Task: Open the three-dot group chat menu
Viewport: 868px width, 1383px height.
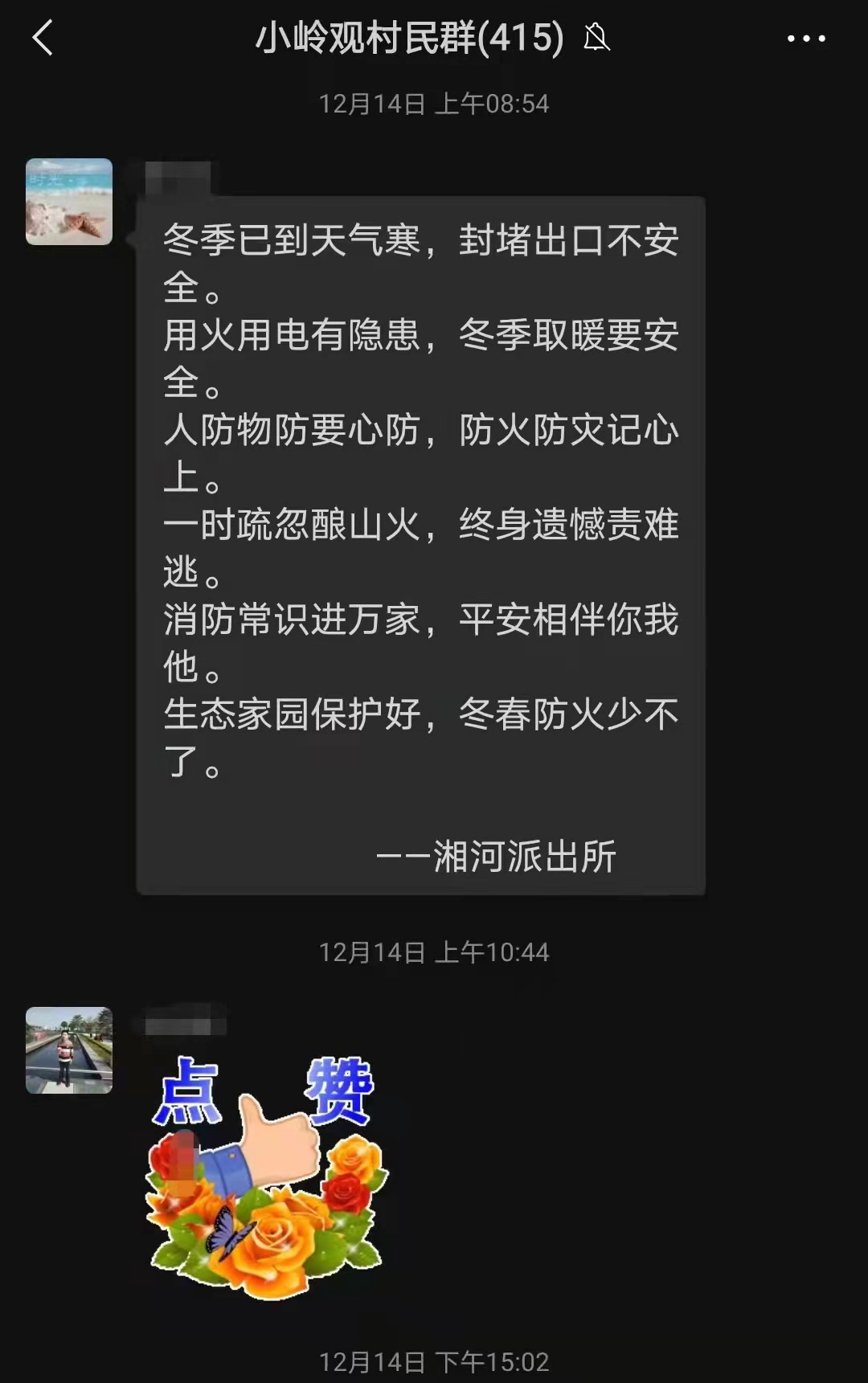Action: click(805, 39)
